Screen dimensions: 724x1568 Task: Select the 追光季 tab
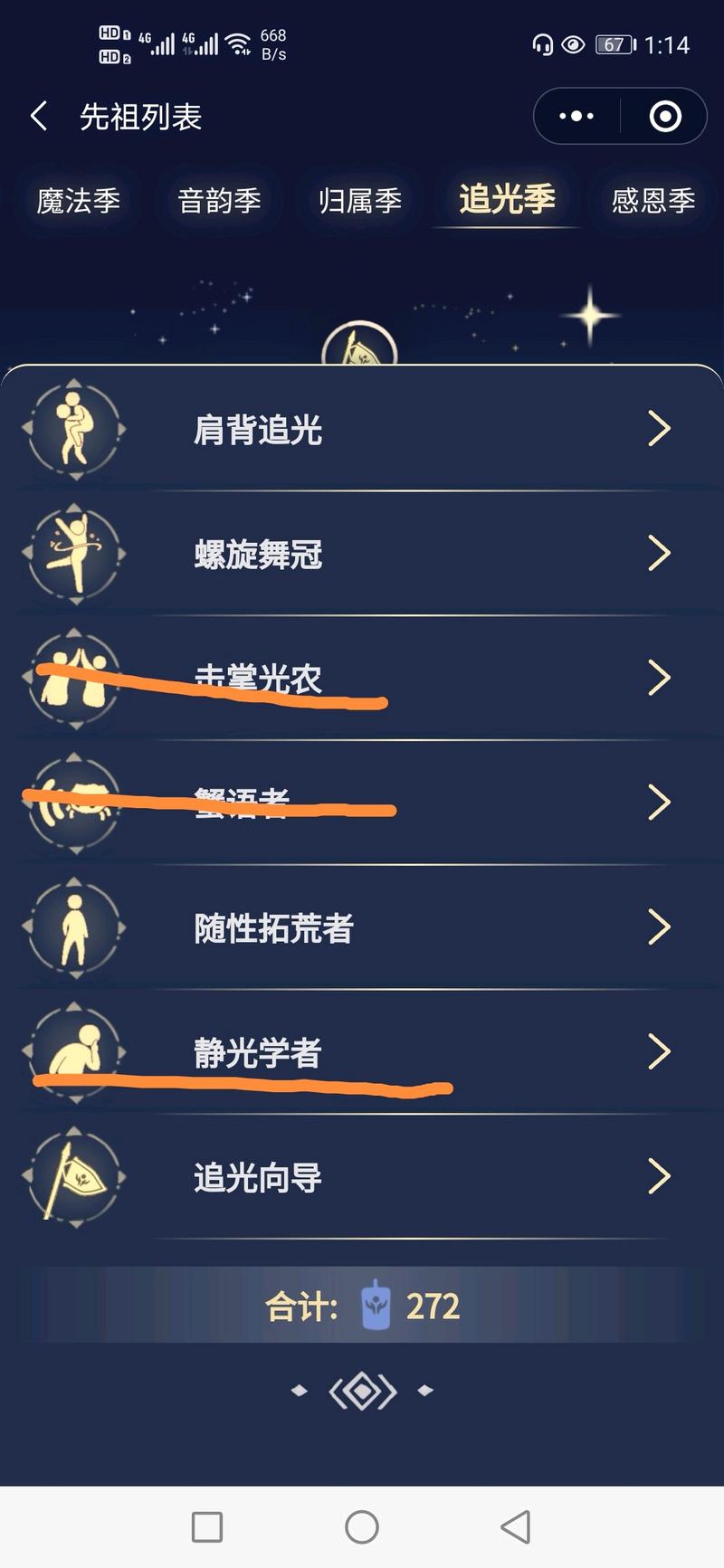pos(507,199)
